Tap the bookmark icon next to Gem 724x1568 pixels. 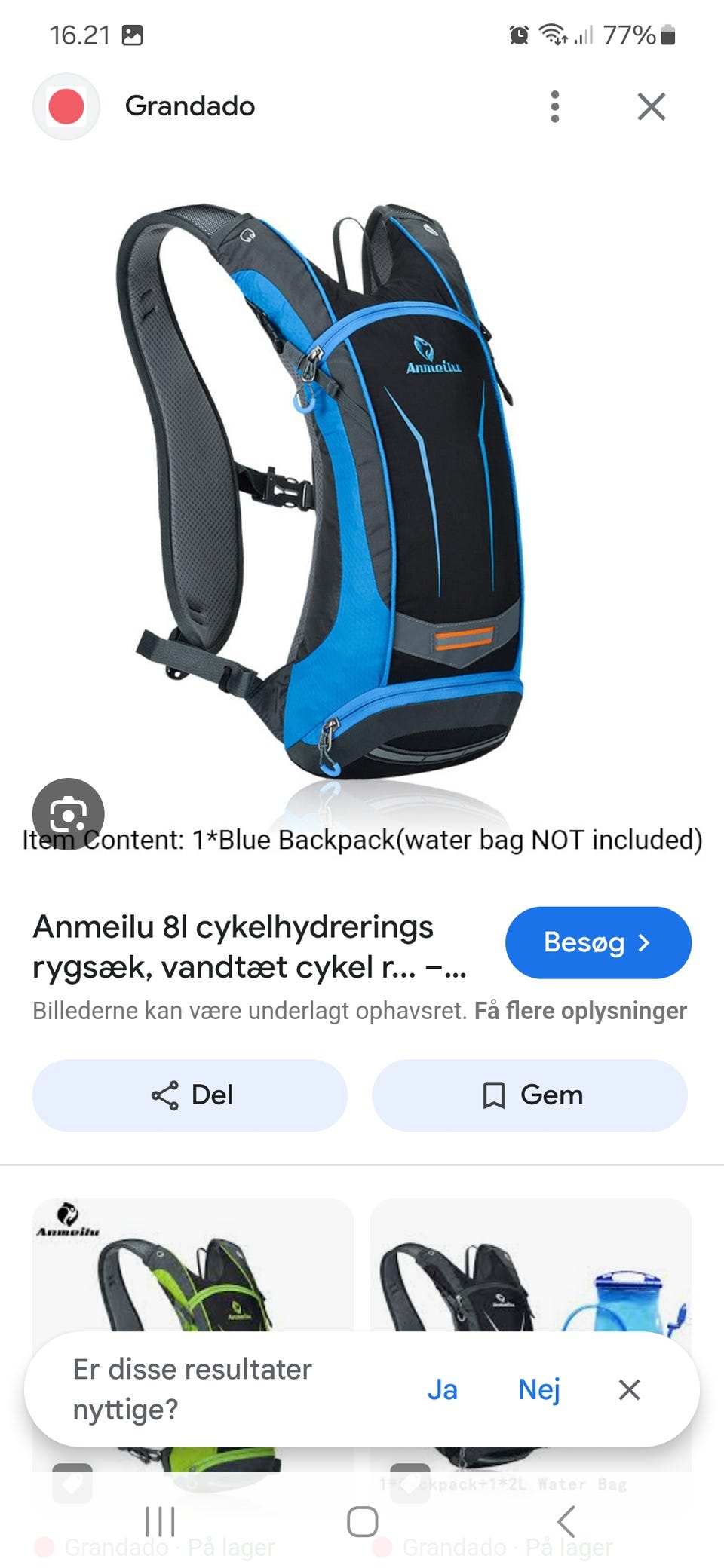click(494, 1095)
